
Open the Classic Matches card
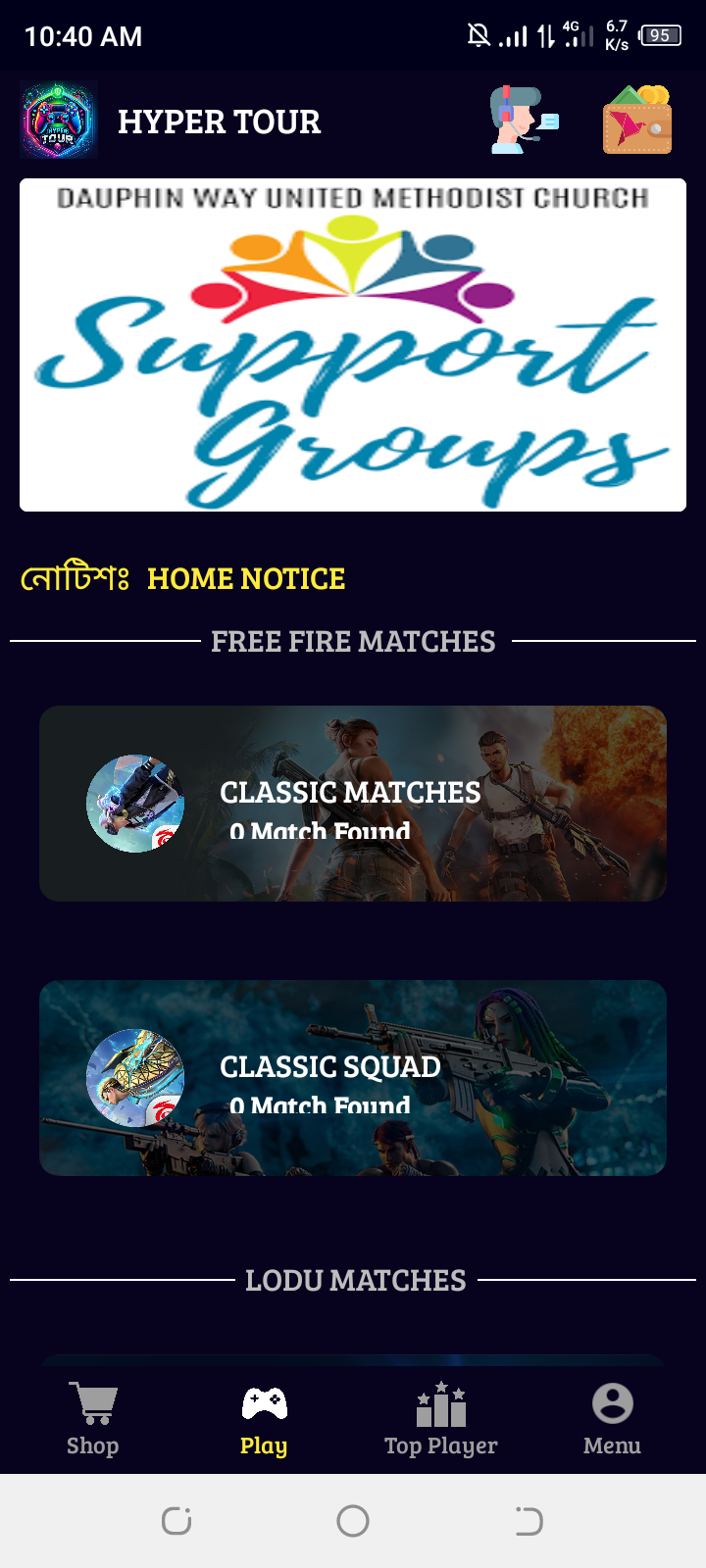click(353, 804)
